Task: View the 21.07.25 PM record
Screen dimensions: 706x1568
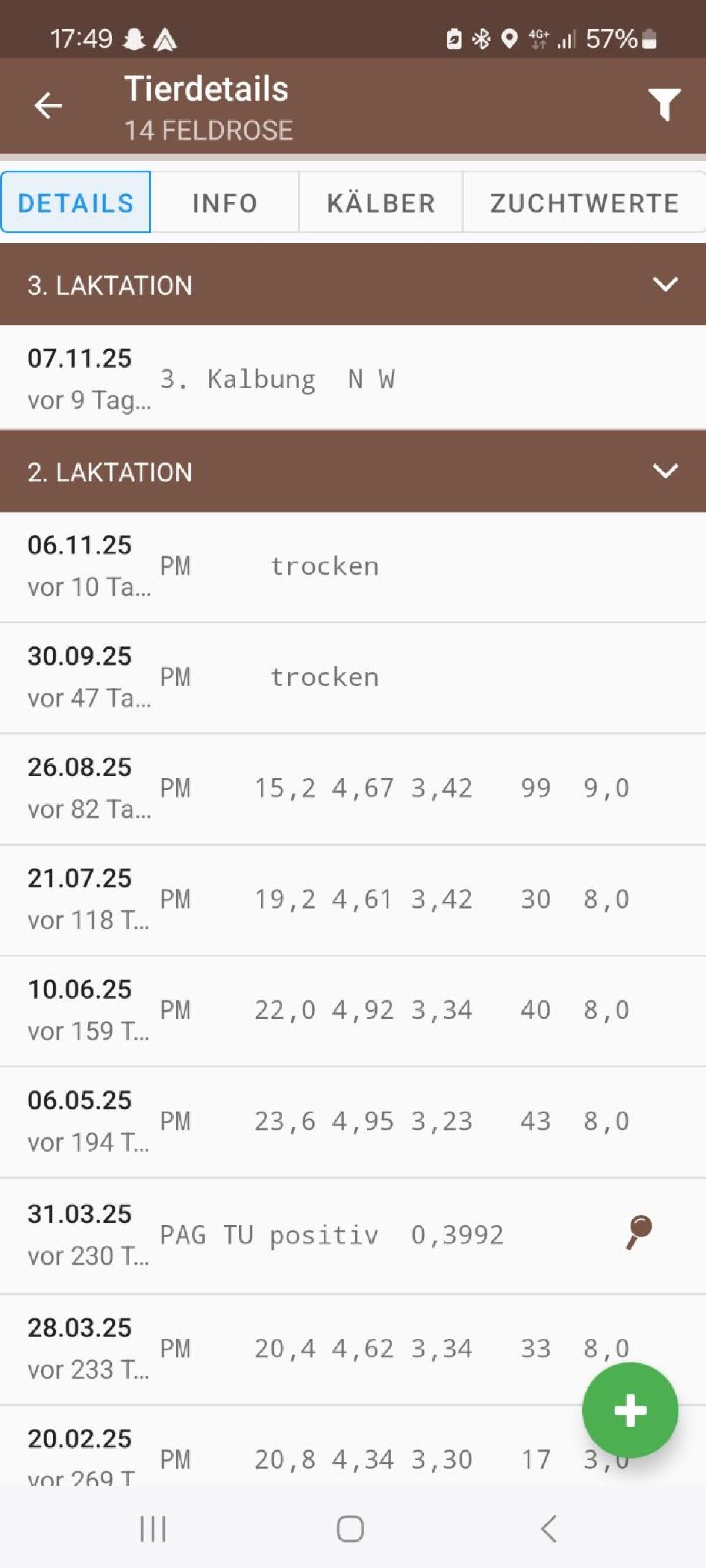Action: click(x=352, y=899)
